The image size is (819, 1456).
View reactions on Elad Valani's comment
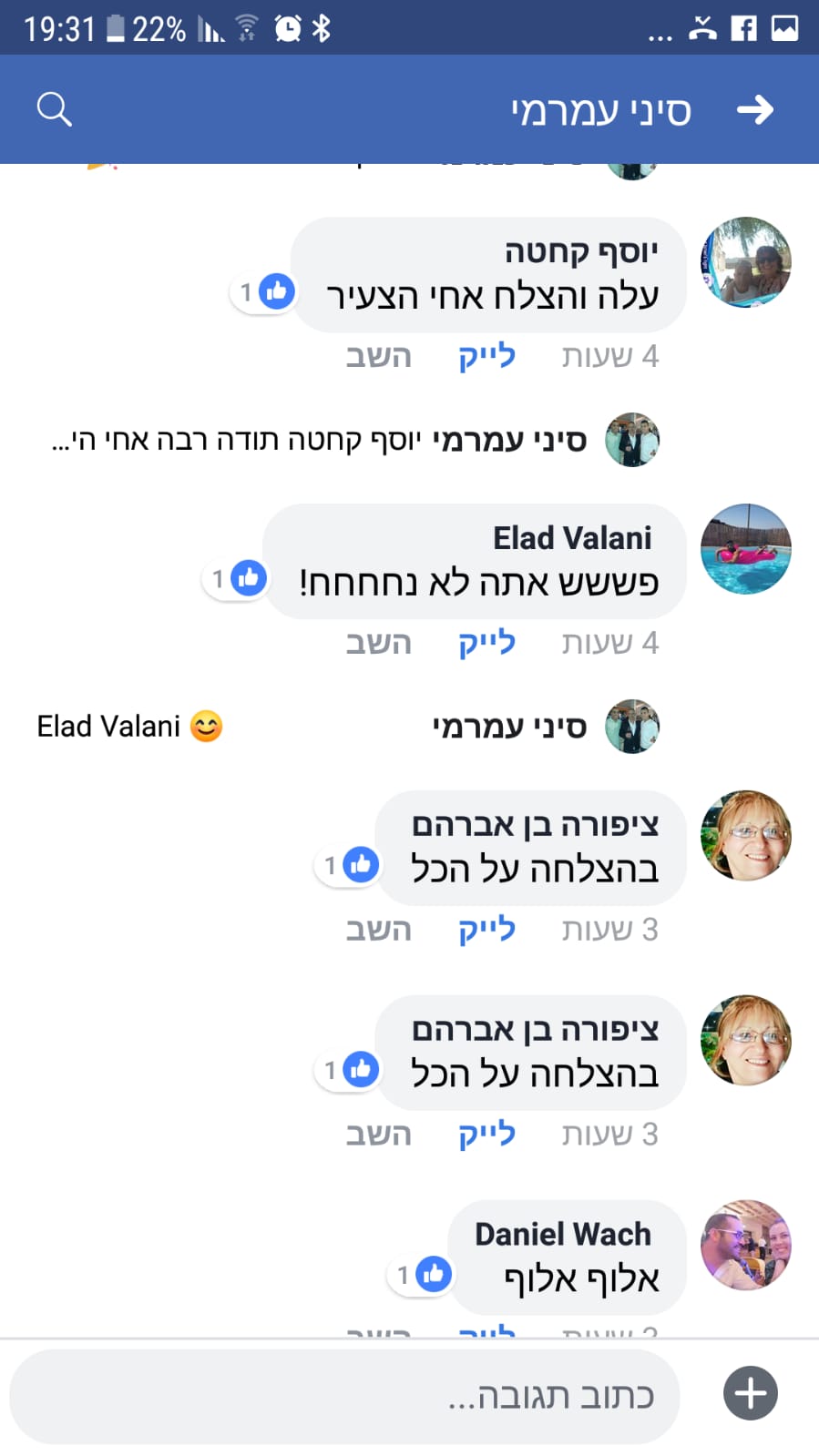click(x=237, y=578)
